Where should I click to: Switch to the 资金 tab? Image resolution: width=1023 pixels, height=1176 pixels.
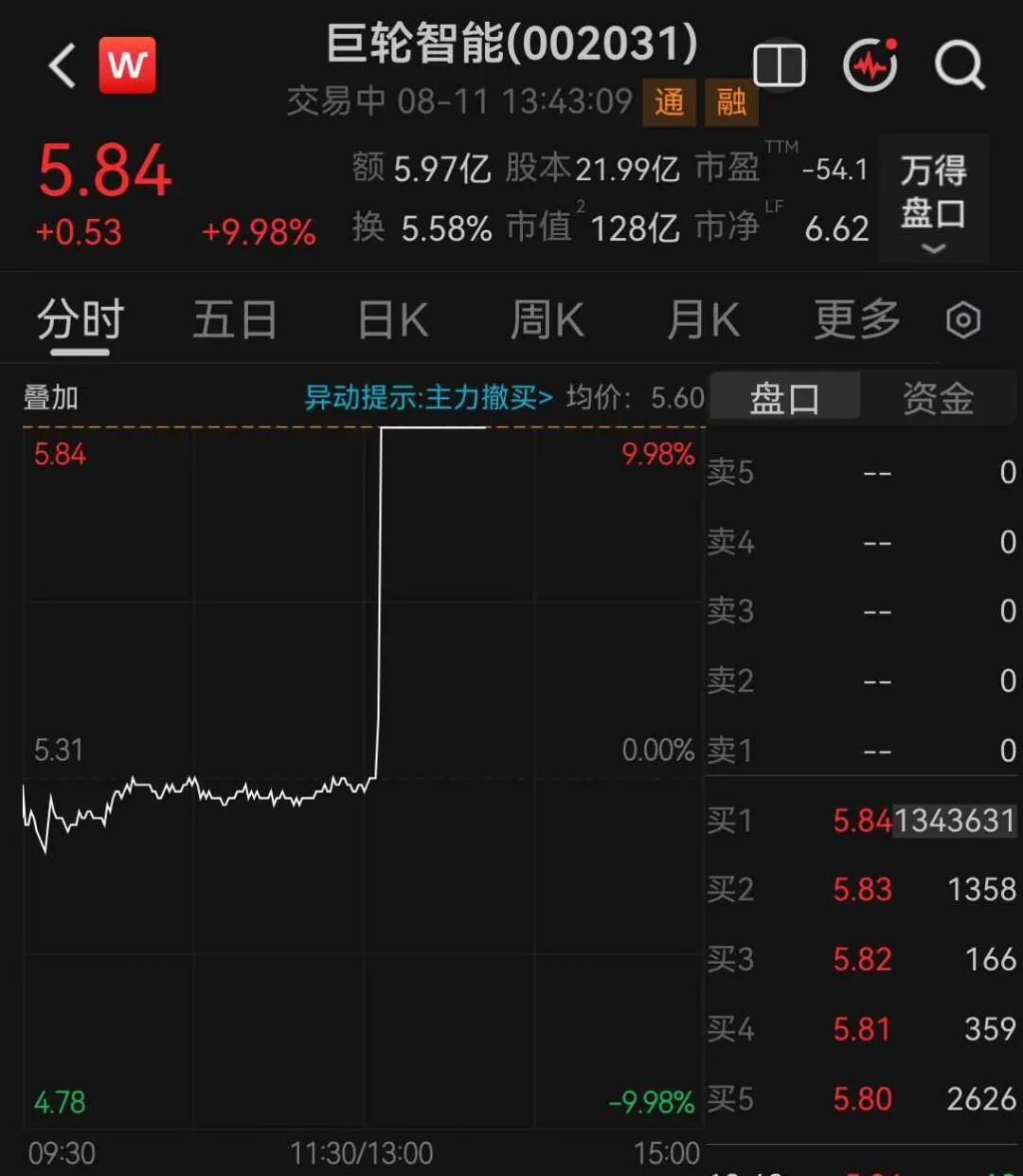click(938, 398)
